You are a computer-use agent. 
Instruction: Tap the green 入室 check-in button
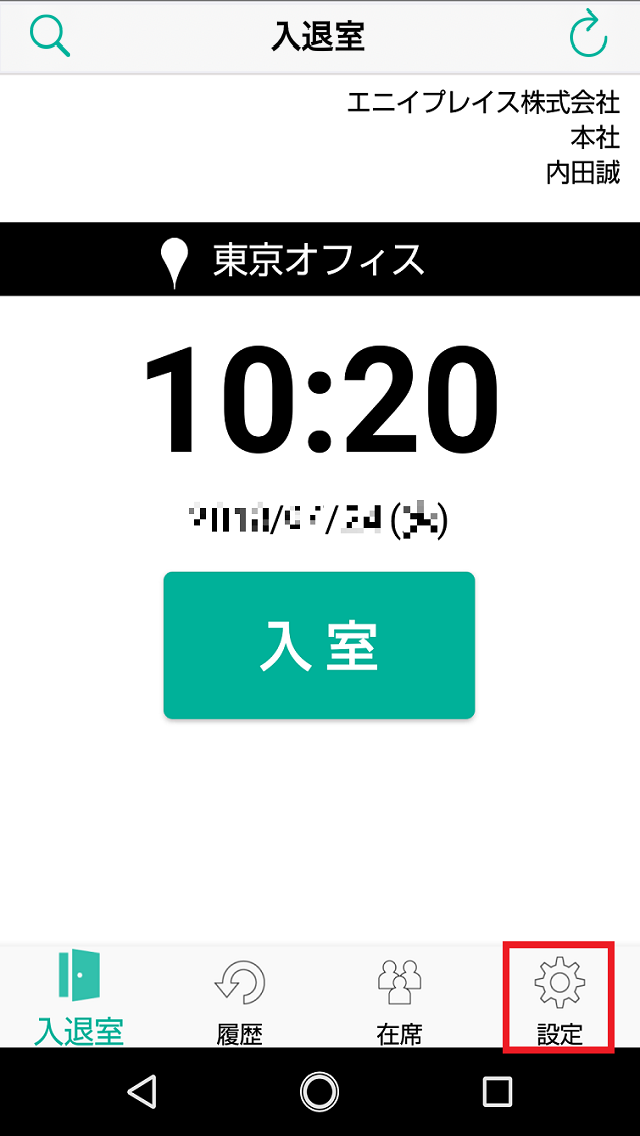[319, 645]
